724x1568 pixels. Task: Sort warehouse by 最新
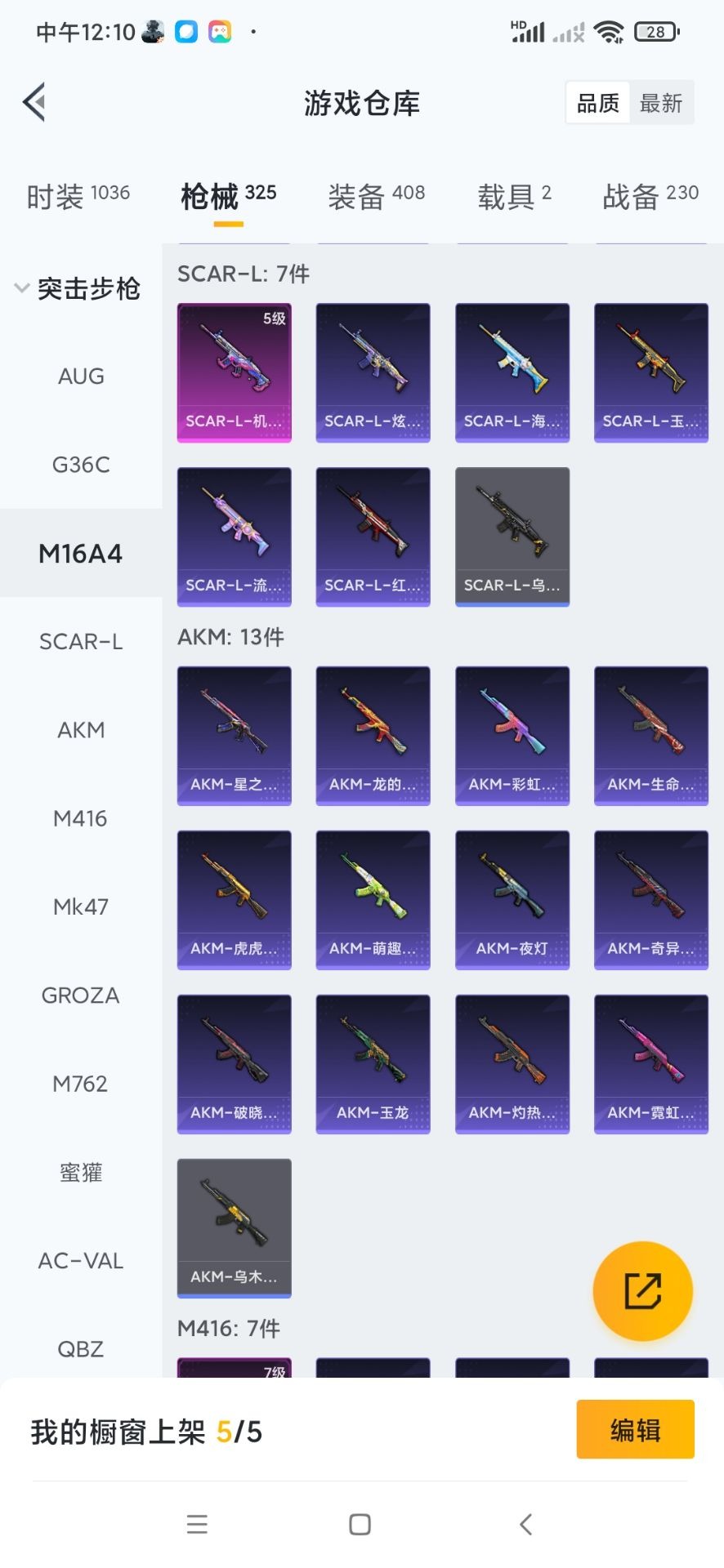click(x=660, y=103)
